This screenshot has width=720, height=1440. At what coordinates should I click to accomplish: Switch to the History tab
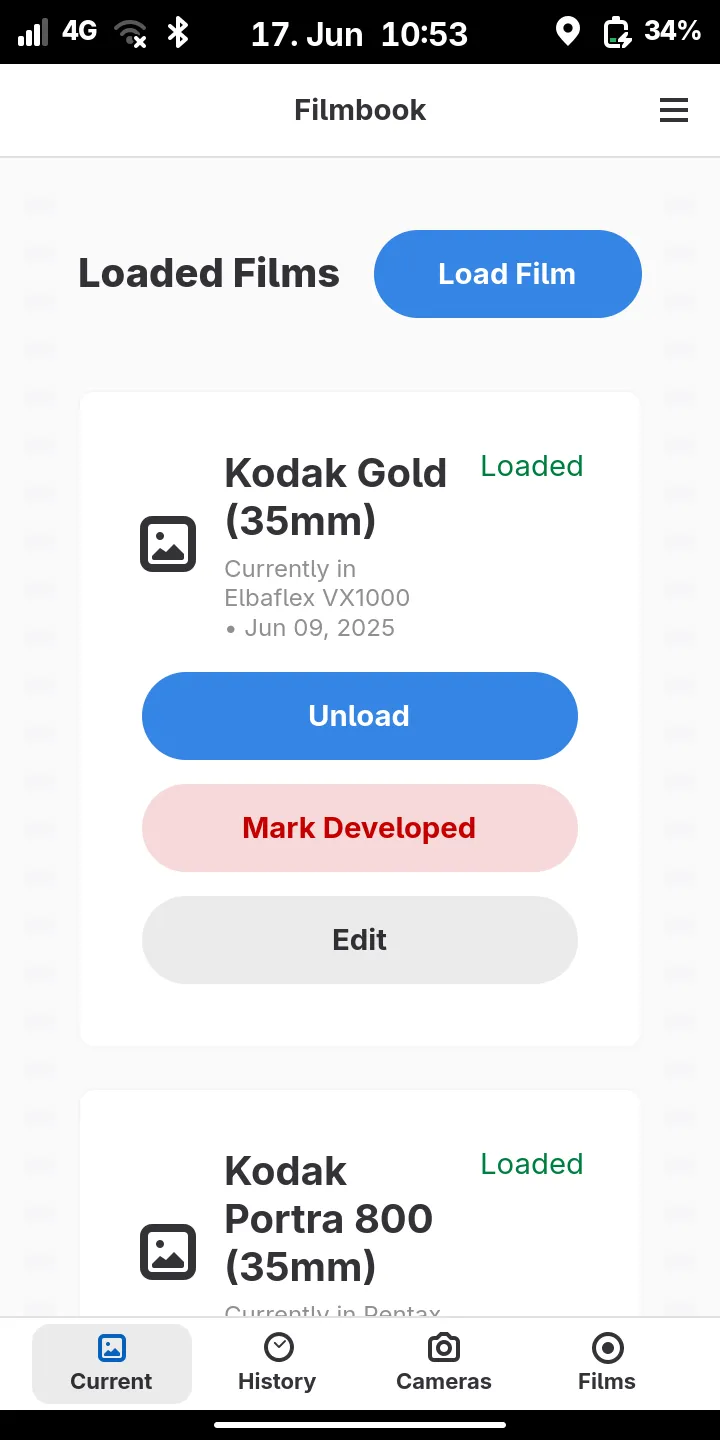[x=277, y=1364]
